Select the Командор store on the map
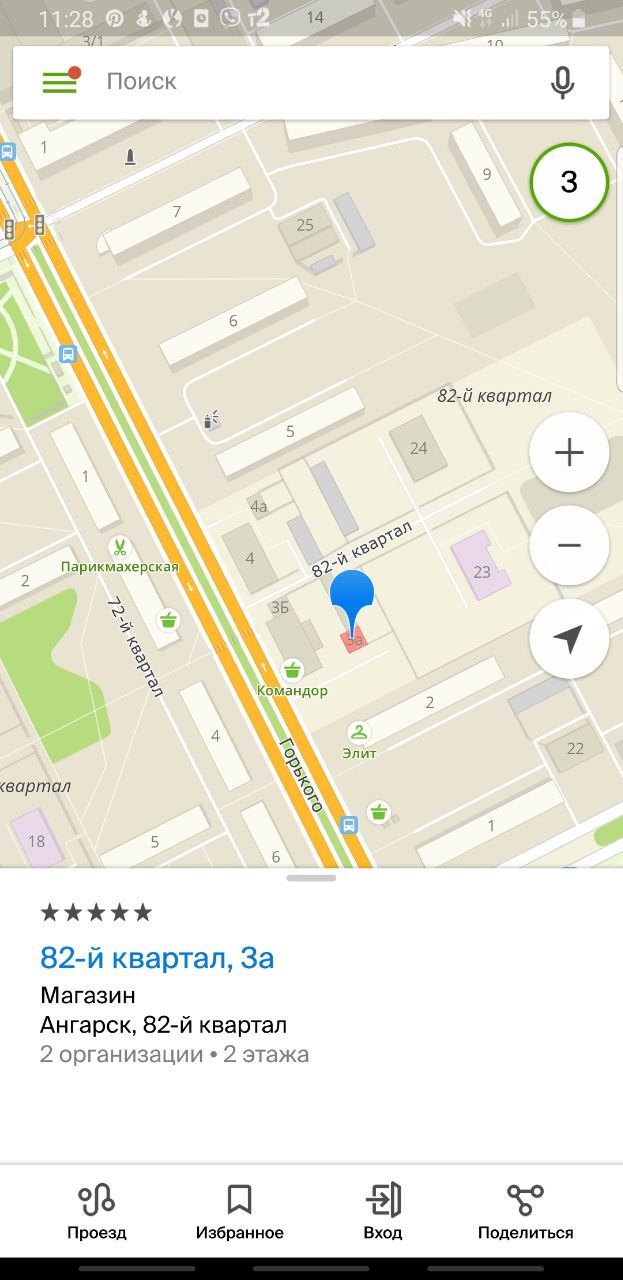The image size is (623, 1280). point(292,670)
